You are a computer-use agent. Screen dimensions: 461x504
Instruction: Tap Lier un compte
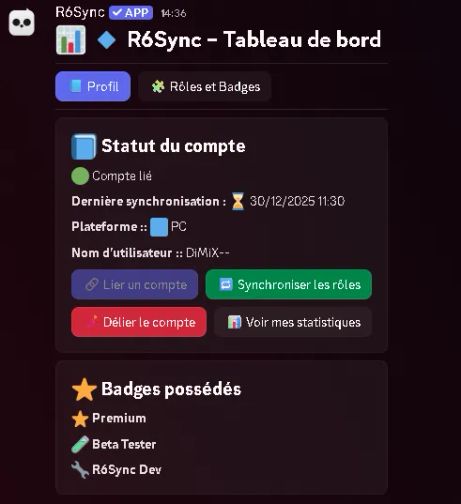[x=134, y=284]
